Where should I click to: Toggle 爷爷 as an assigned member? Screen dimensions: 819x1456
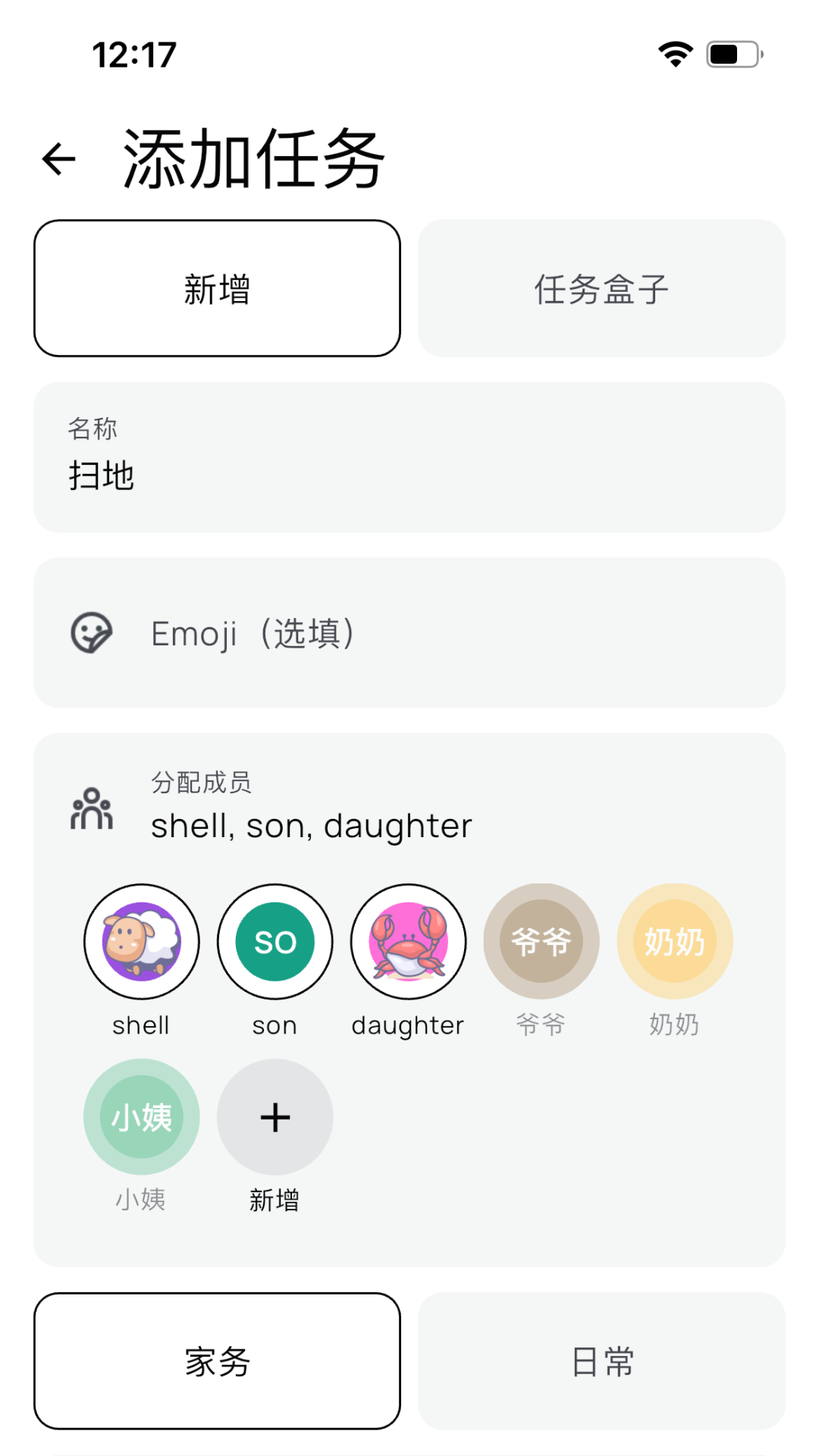(x=541, y=940)
